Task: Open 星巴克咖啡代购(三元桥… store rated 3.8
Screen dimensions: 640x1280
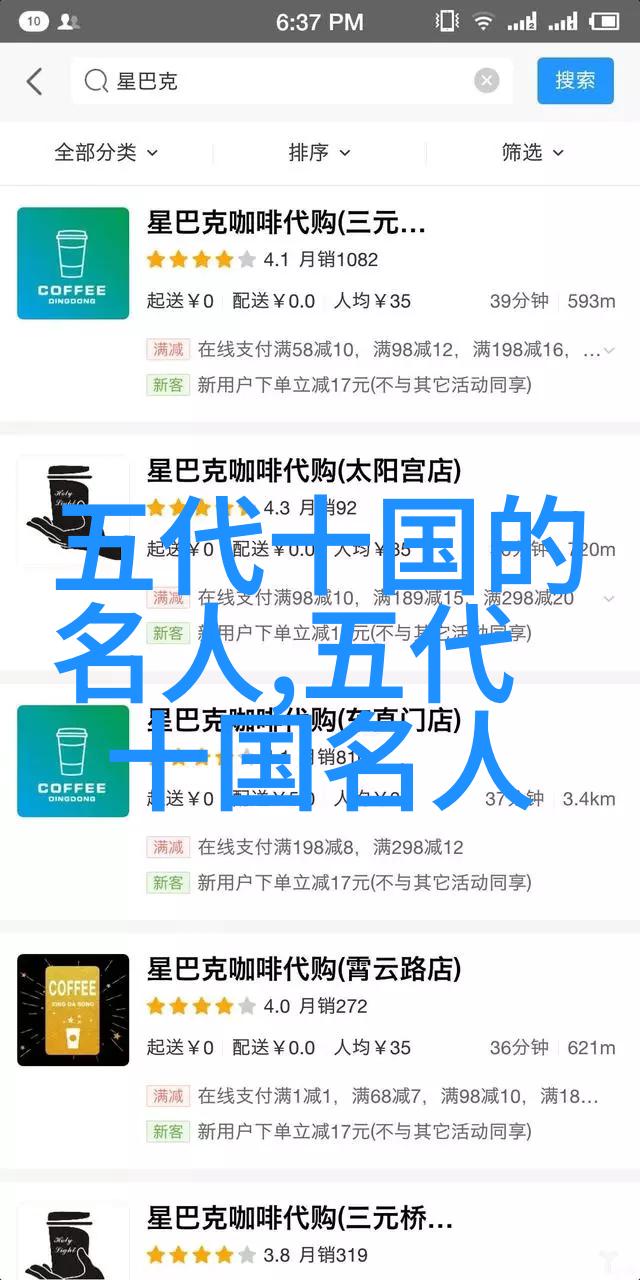Action: click(300, 1218)
